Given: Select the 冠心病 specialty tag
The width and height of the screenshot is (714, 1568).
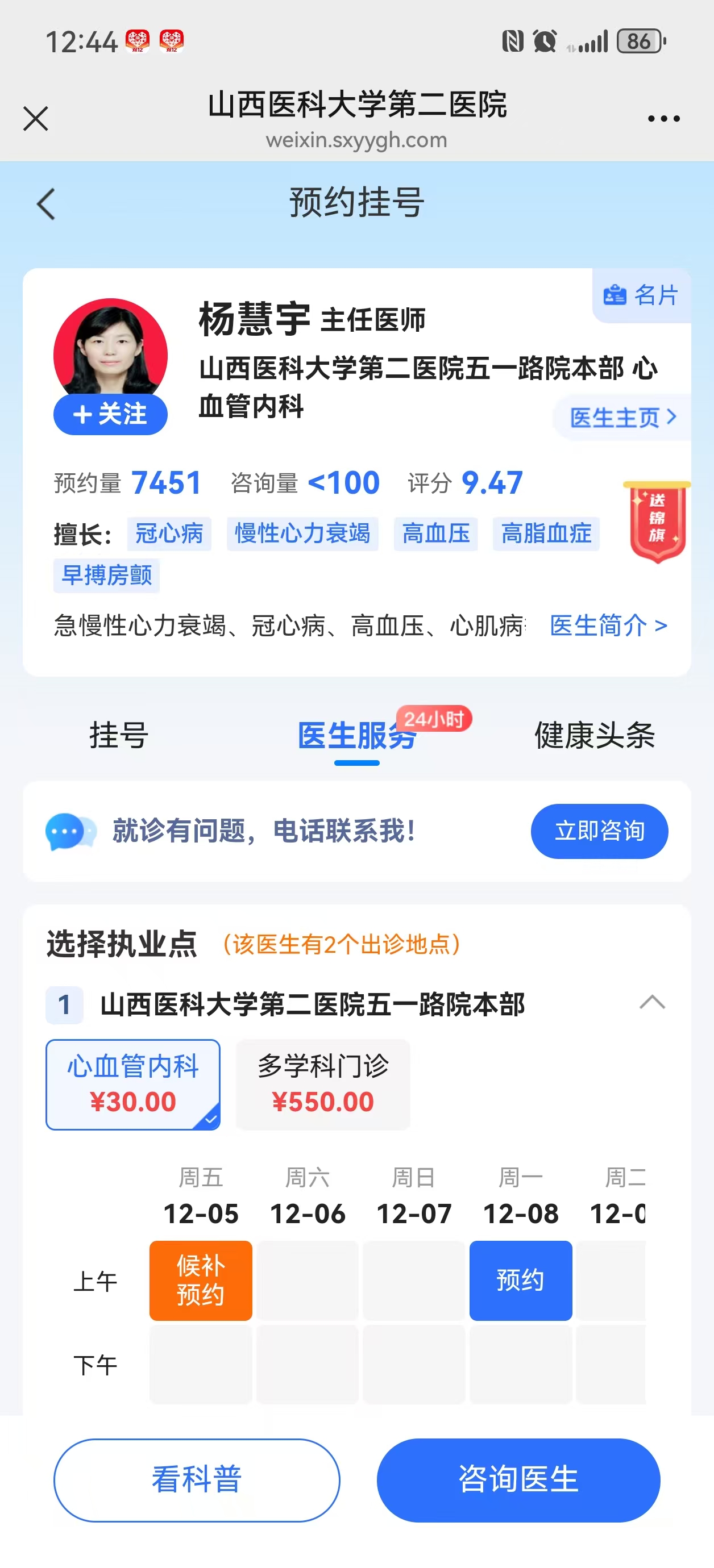Looking at the screenshot, I should (169, 534).
